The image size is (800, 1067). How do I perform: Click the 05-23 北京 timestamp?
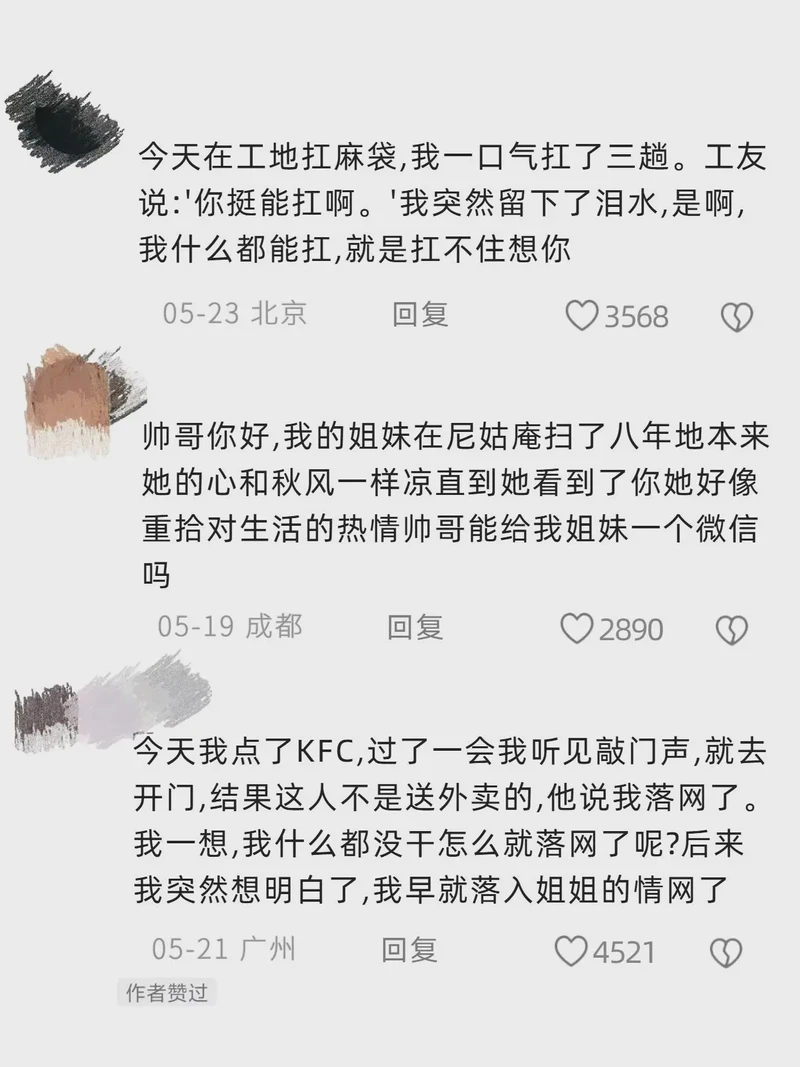237,316
